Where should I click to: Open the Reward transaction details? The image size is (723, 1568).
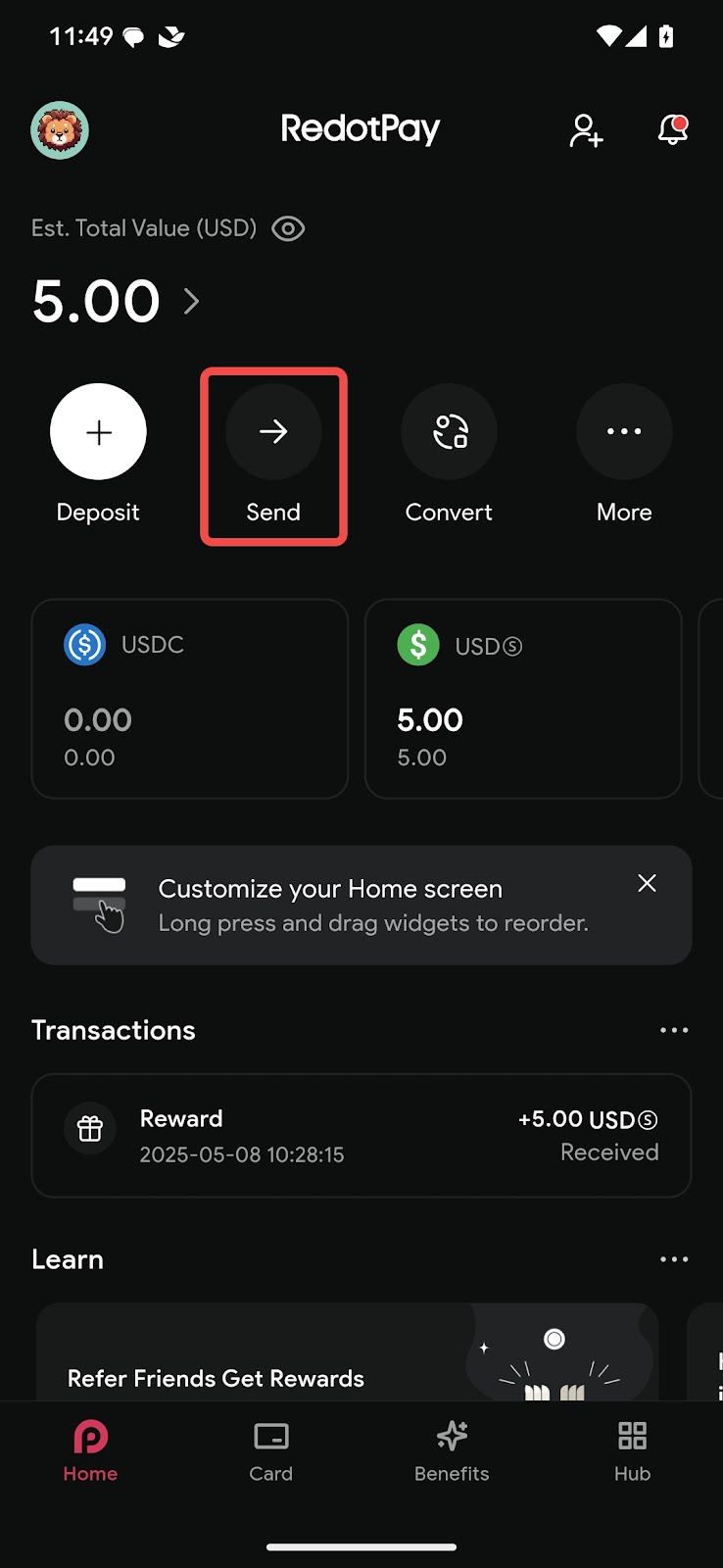[361, 1136]
